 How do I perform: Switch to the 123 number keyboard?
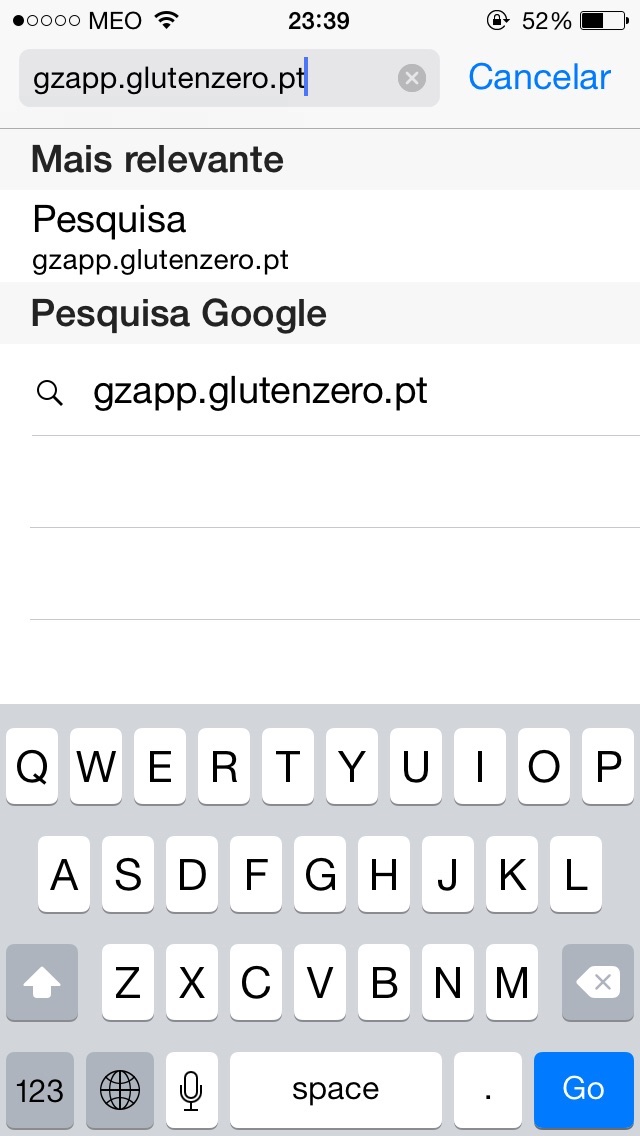(40, 1090)
